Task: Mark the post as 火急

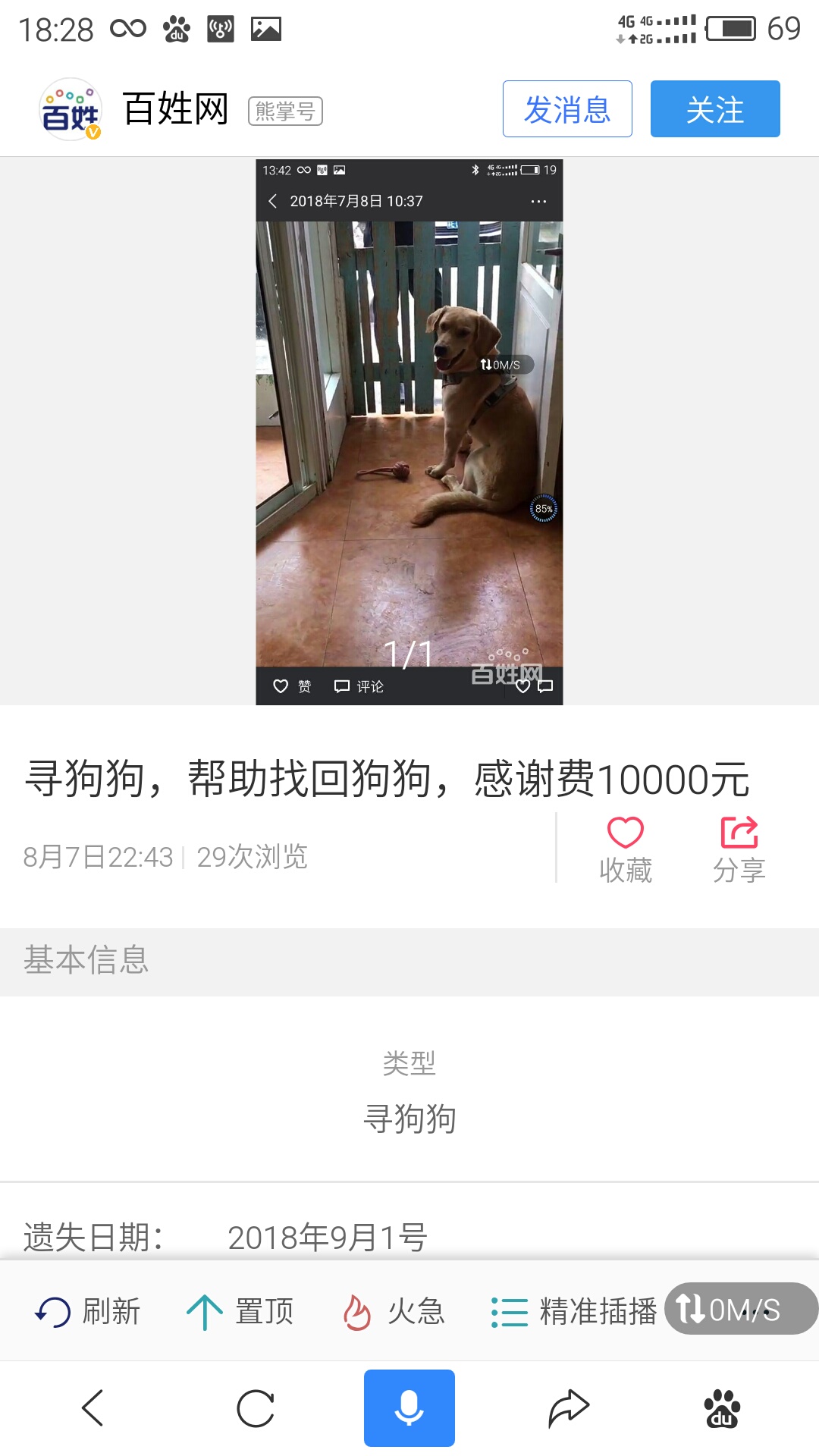Action: tap(394, 1311)
